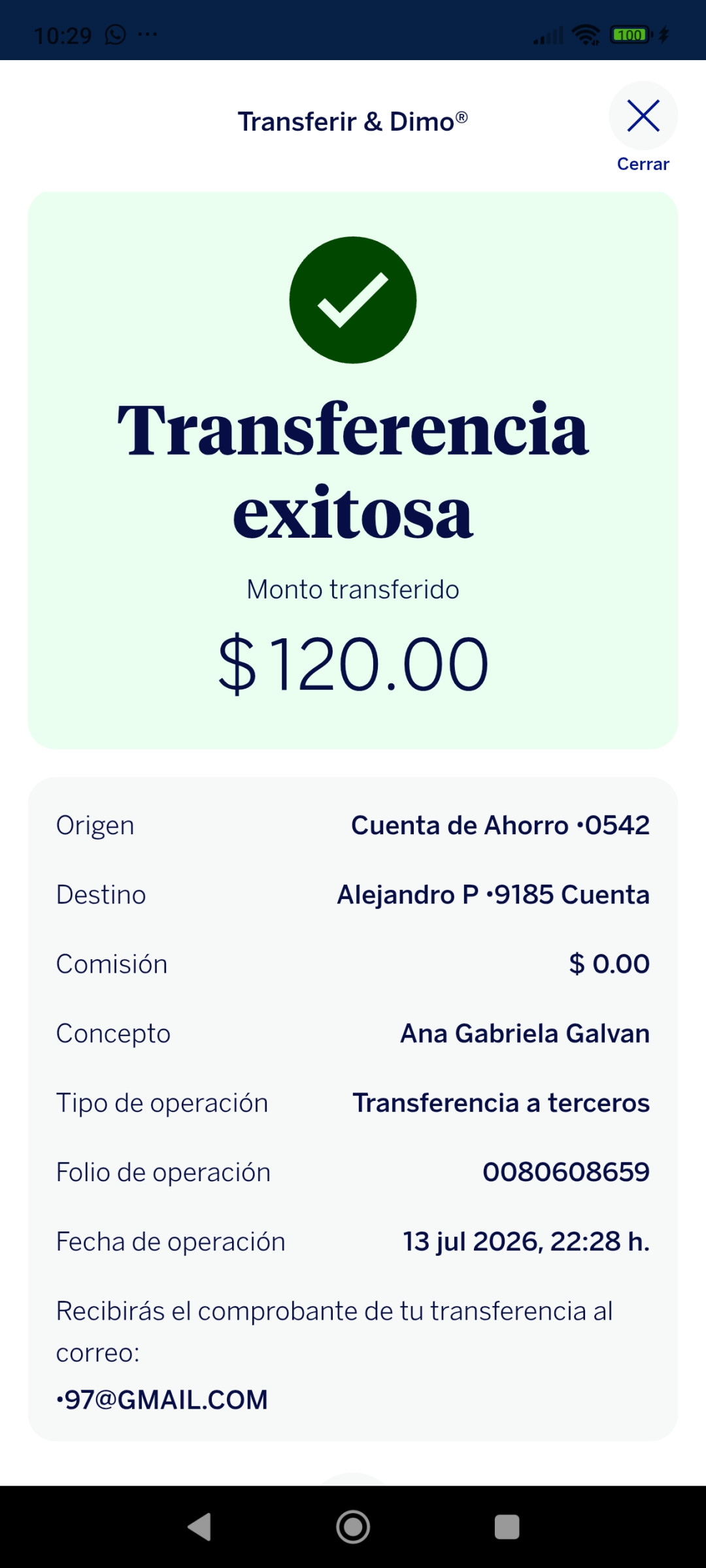Viewport: 706px width, 1568px height.
Task: Go to the home screen
Action: pyautogui.click(x=353, y=1527)
